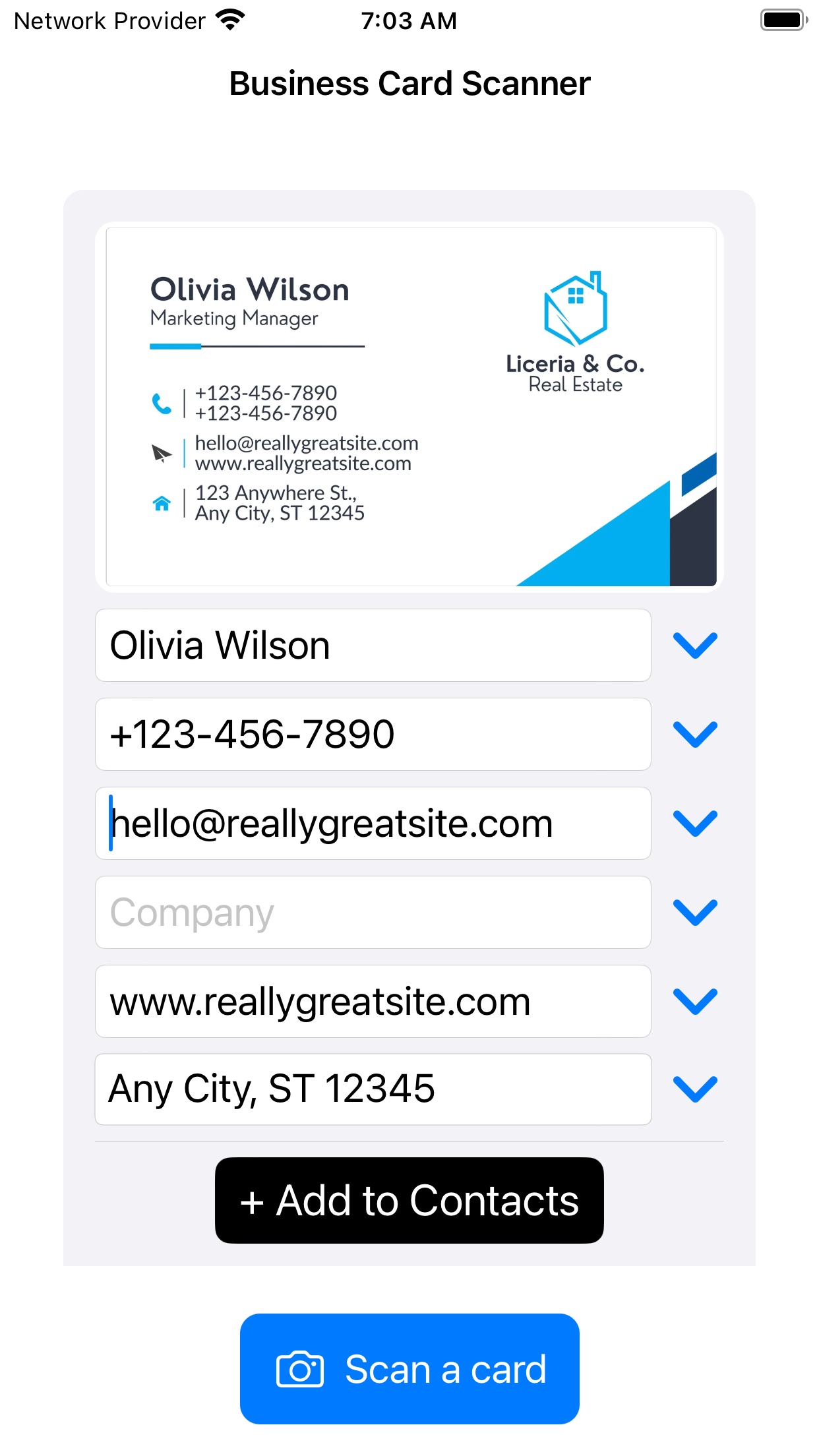Expand the website options chevron

coord(695,1001)
